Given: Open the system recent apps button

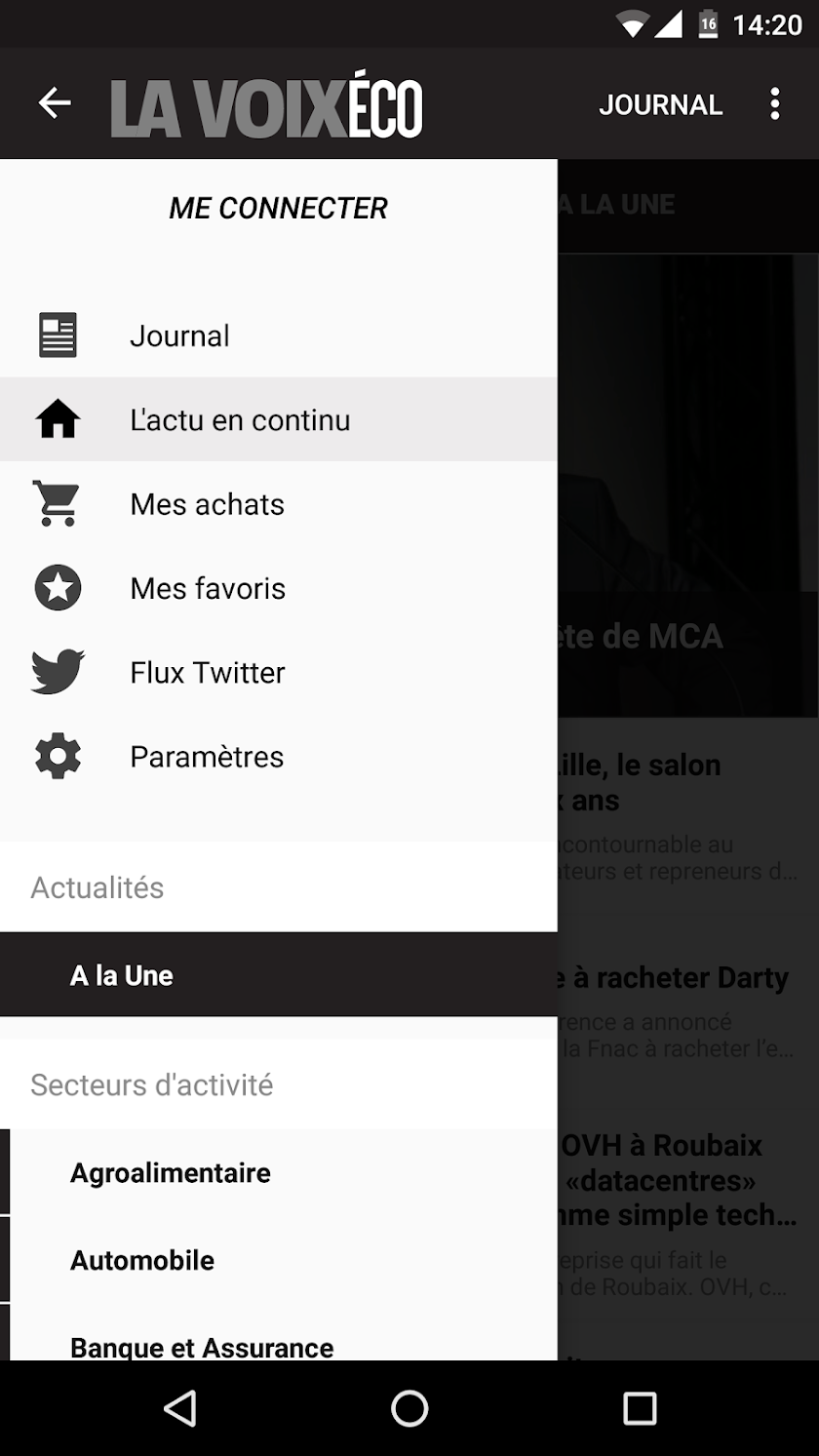Looking at the screenshot, I should 640,1408.
